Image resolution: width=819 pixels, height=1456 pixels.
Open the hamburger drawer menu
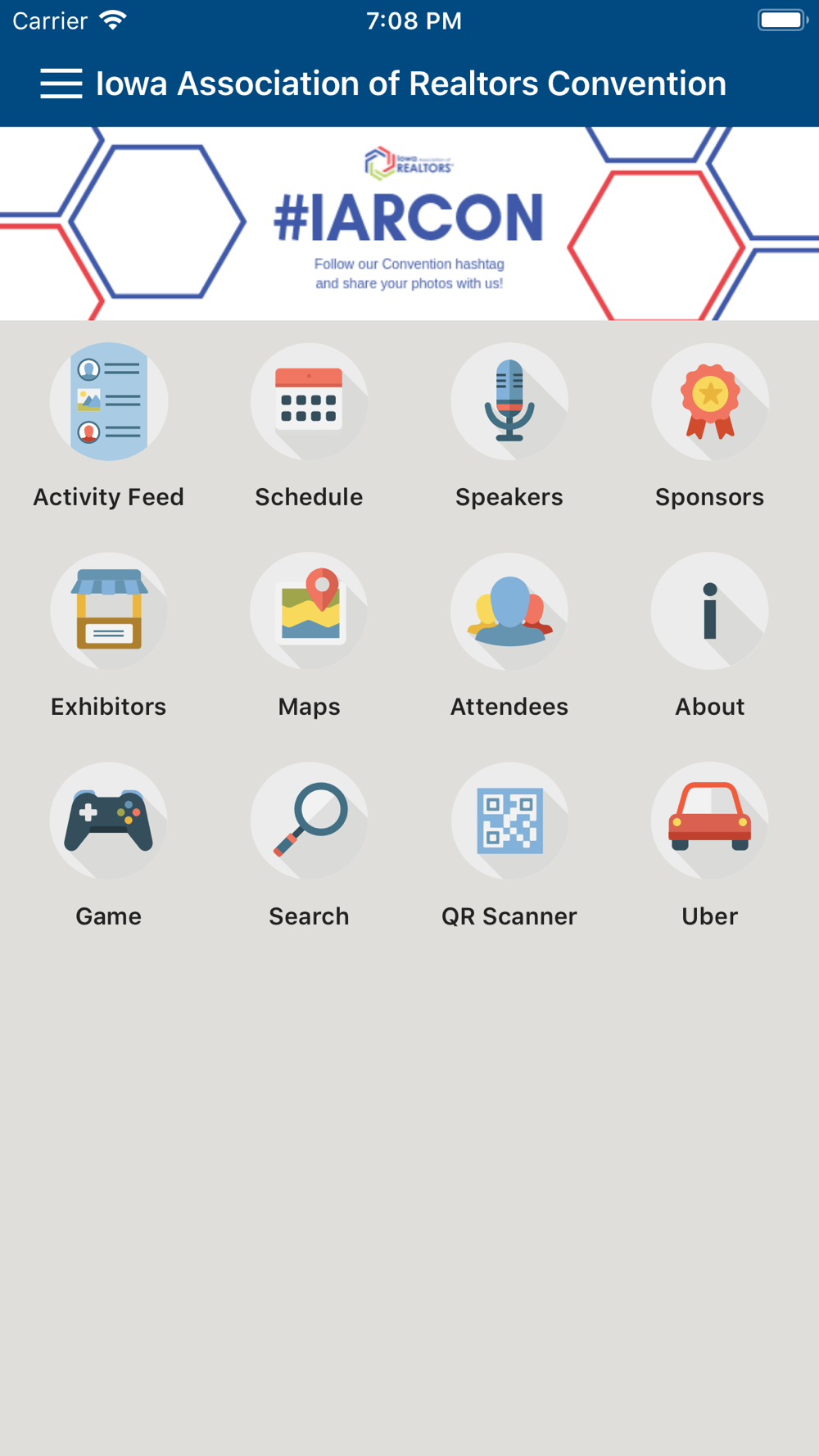[61, 84]
